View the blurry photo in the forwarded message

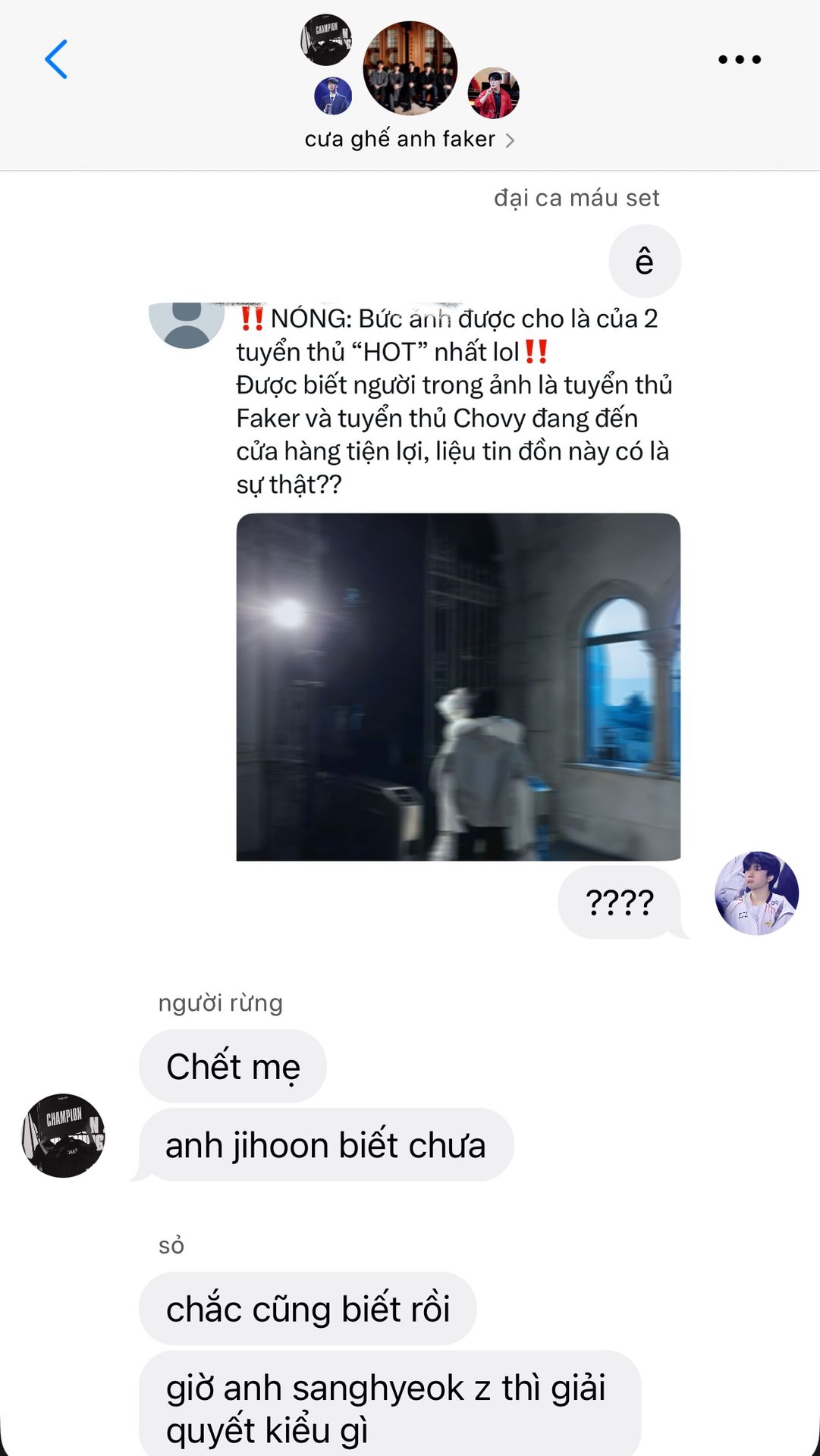point(458,686)
